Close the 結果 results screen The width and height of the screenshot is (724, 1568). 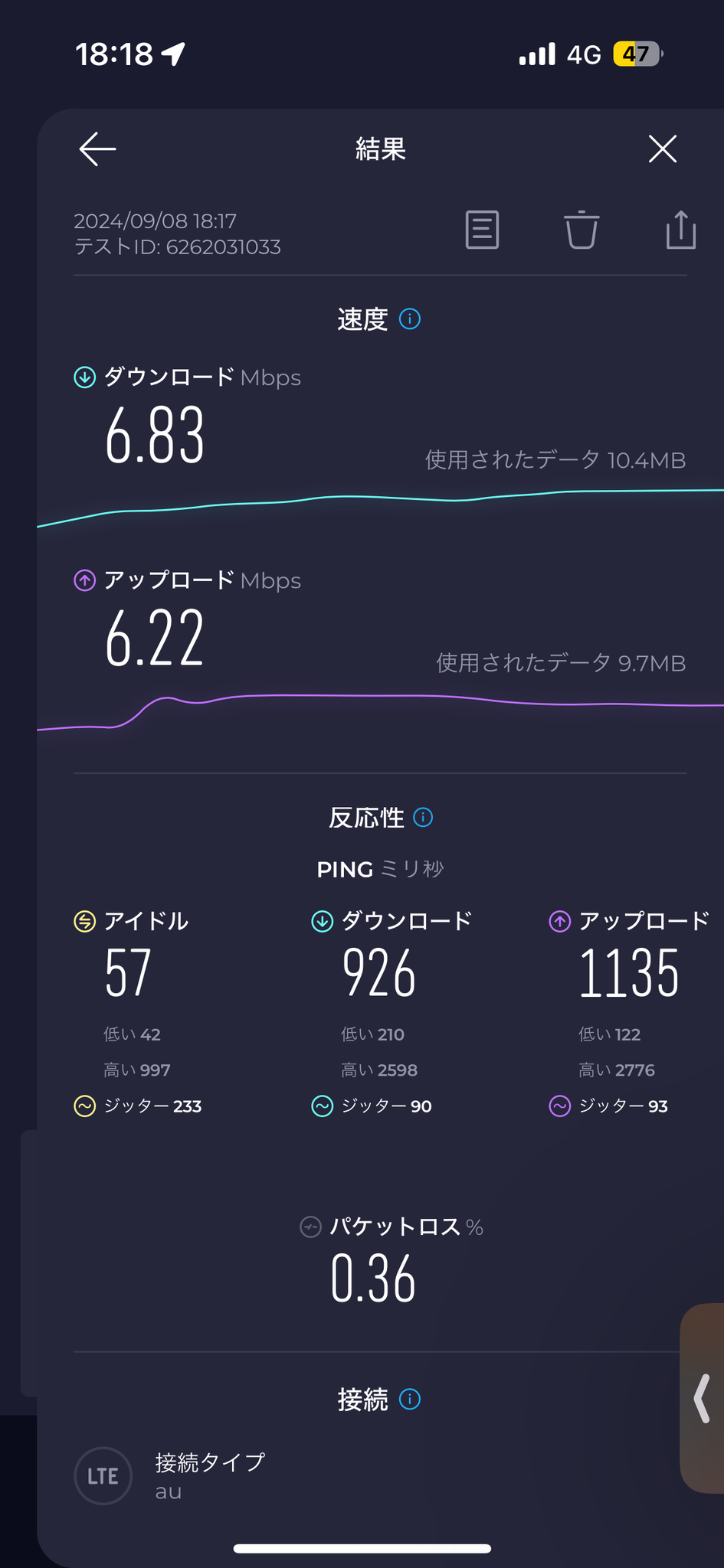point(663,149)
